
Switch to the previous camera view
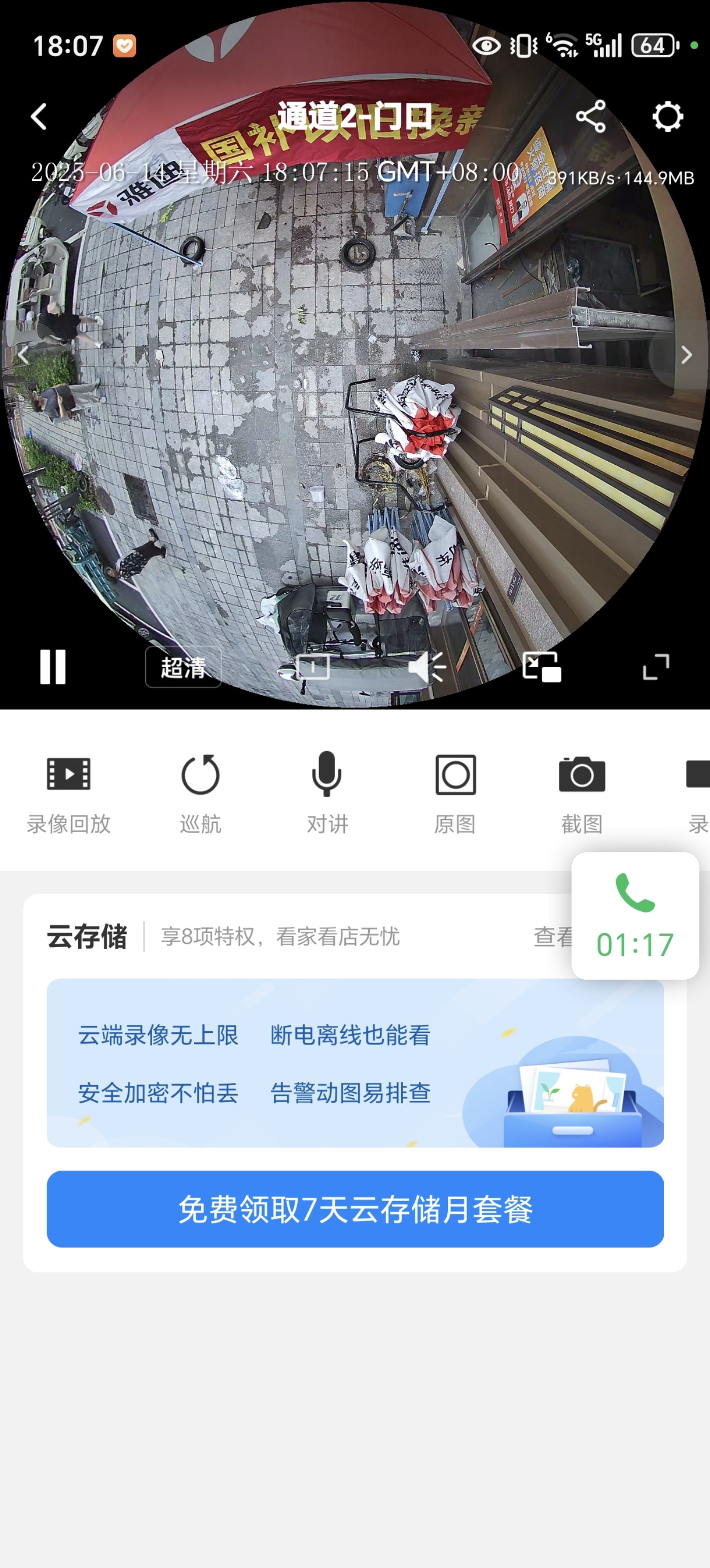click(x=23, y=355)
